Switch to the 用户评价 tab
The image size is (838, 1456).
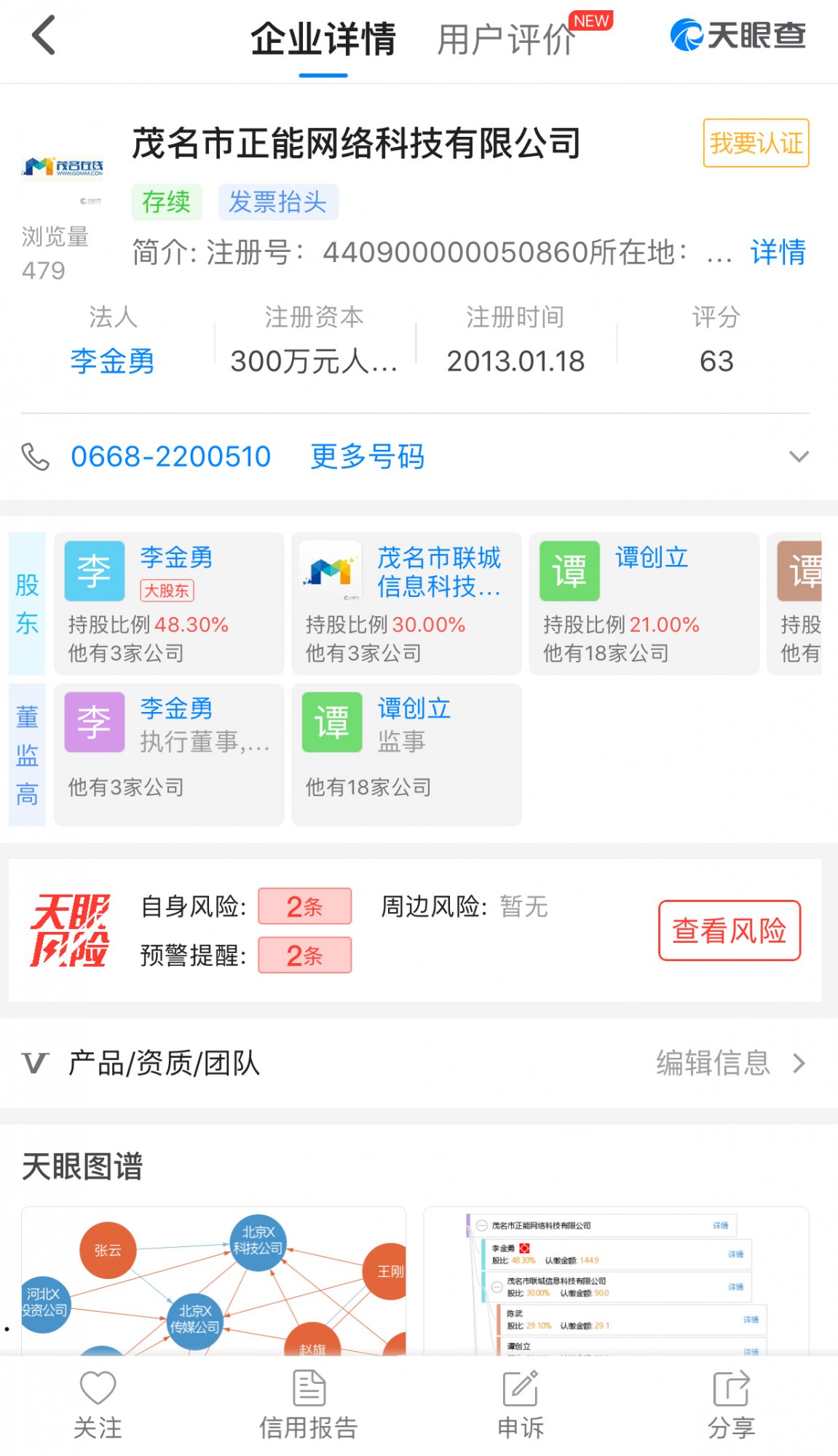click(507, 39)
